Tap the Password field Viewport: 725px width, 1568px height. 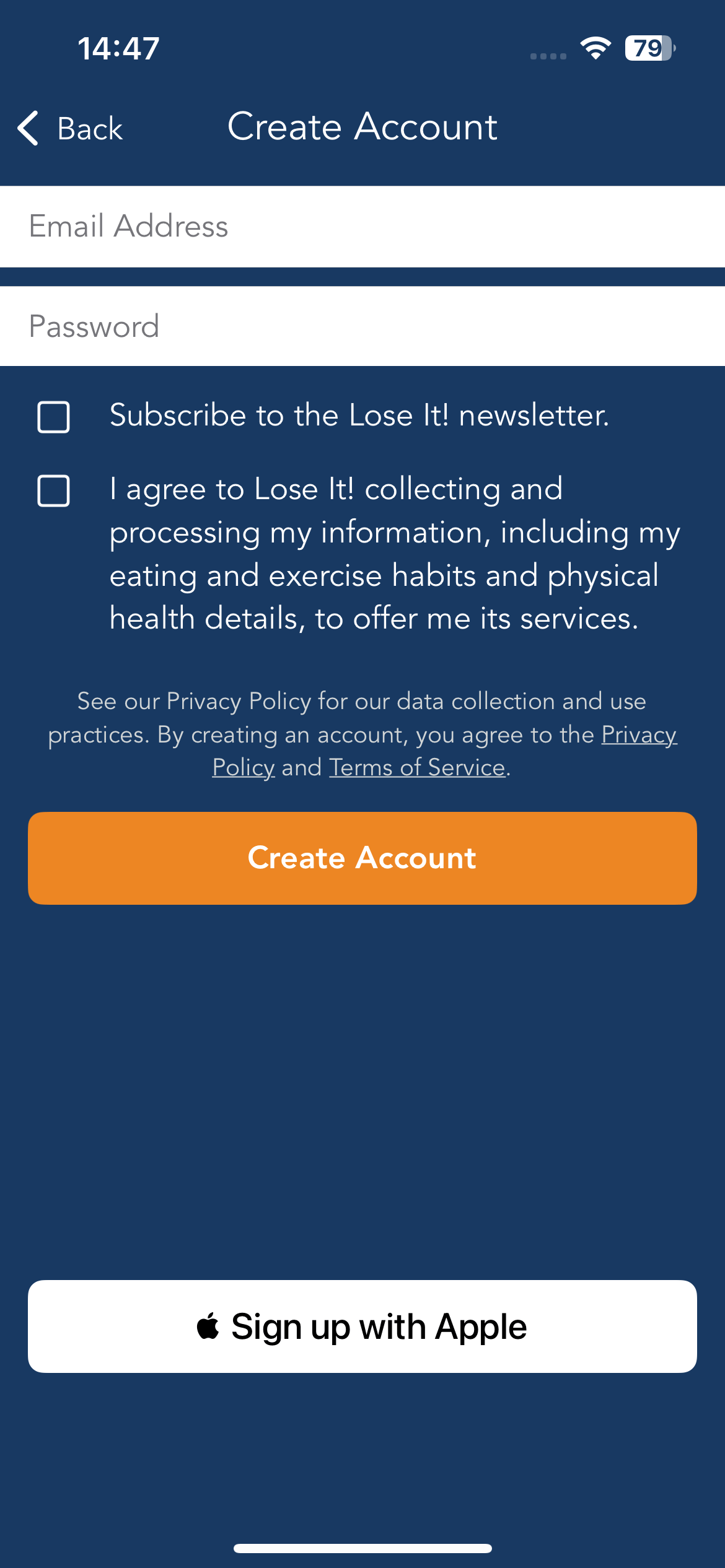[362, 326]
